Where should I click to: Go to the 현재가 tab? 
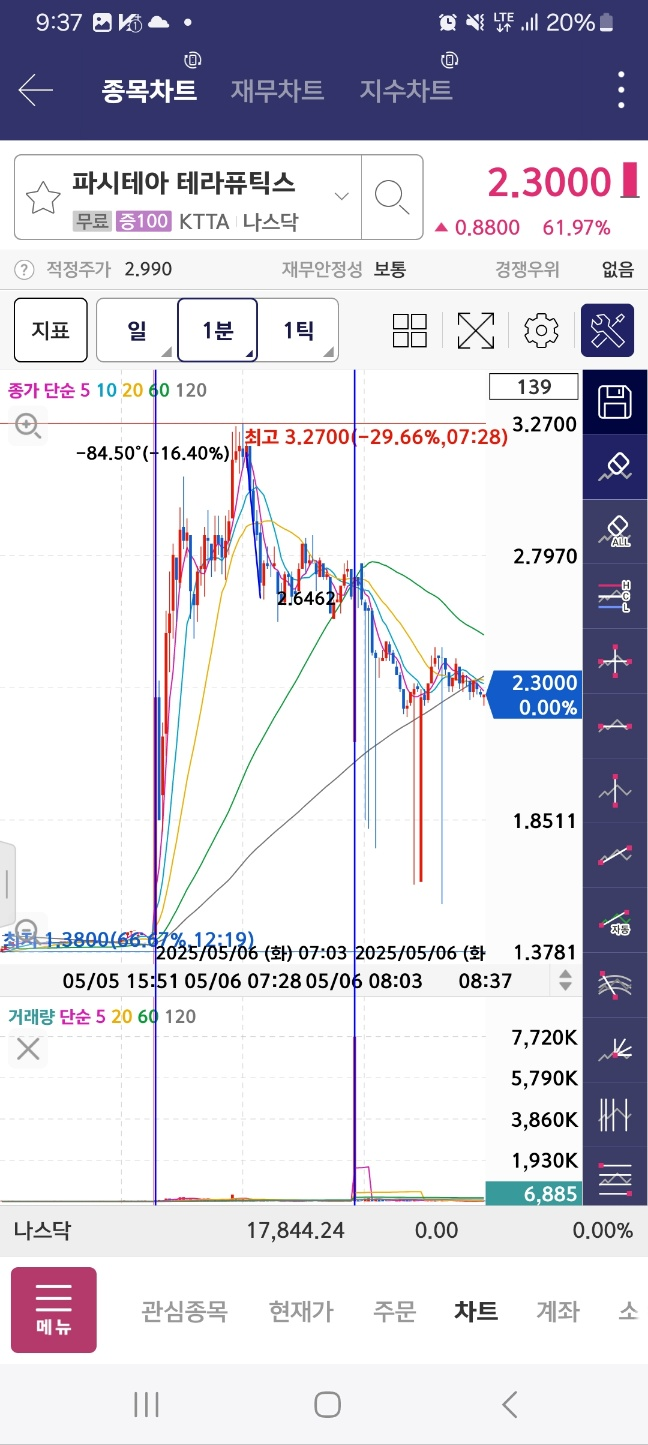(x=301, y=1311)
